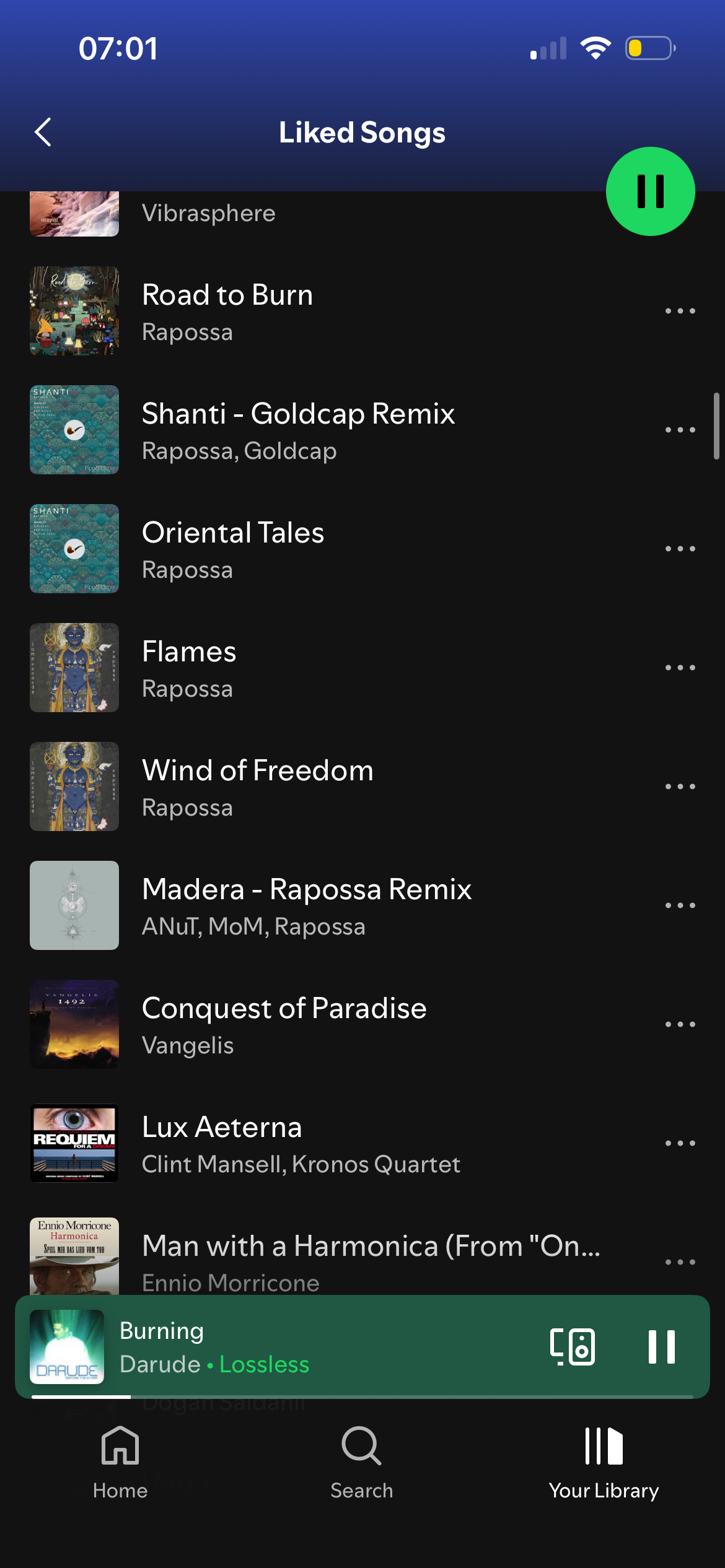Play Conquest of Paradise by Vangelis
725x1568 pixels.
coord(310,1025)
